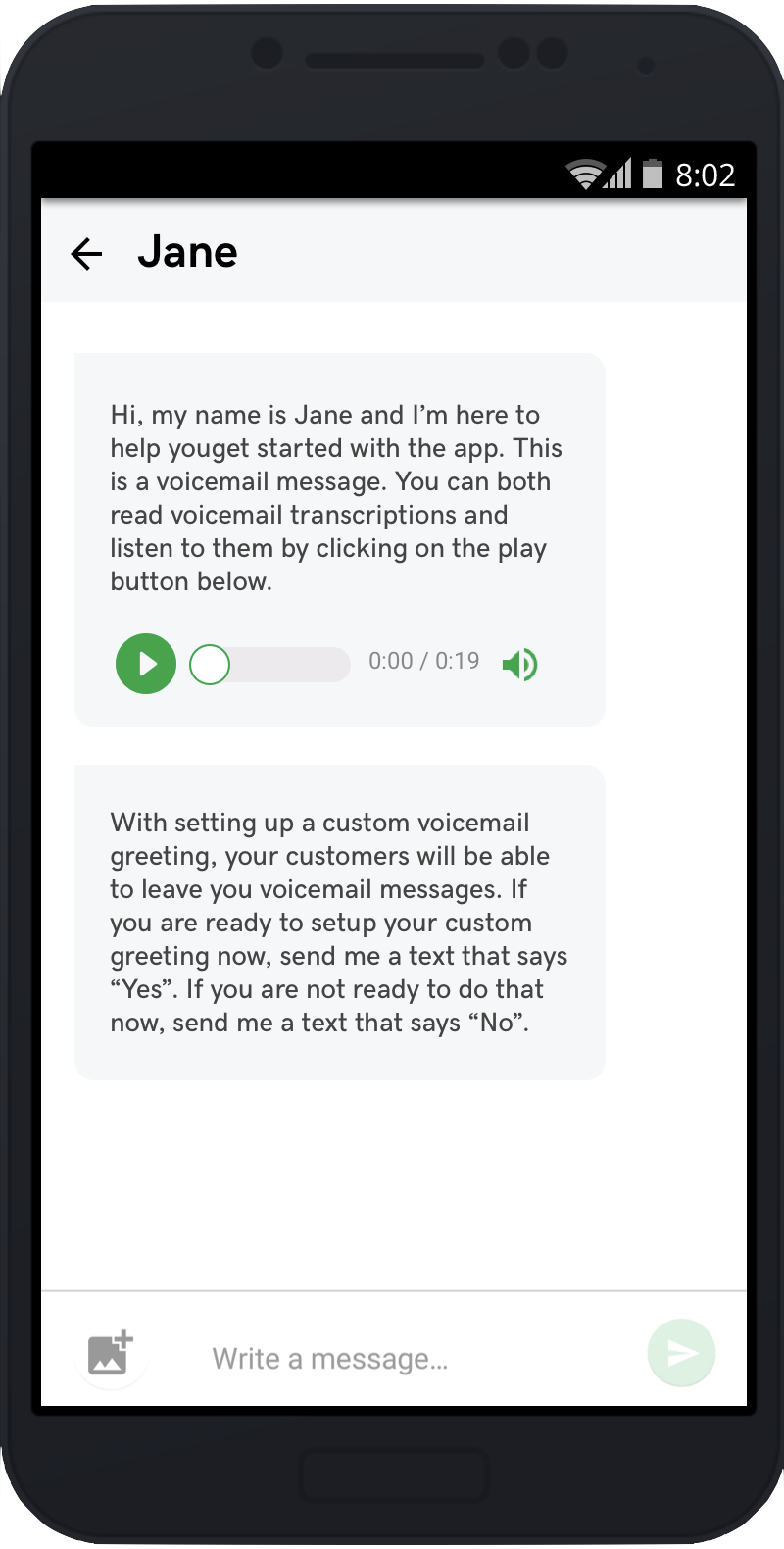This screenshot has height=1549, width=784.
Task: Tap the Wi-Fi icon in the status bar
Action: coord(585,174)
